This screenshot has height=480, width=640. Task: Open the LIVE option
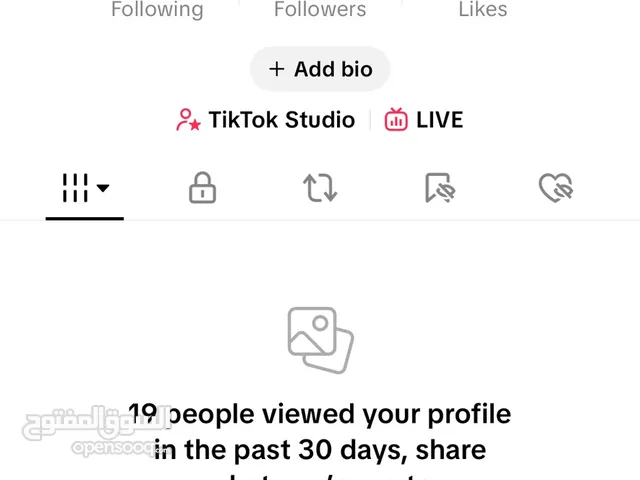coord(424,120)
